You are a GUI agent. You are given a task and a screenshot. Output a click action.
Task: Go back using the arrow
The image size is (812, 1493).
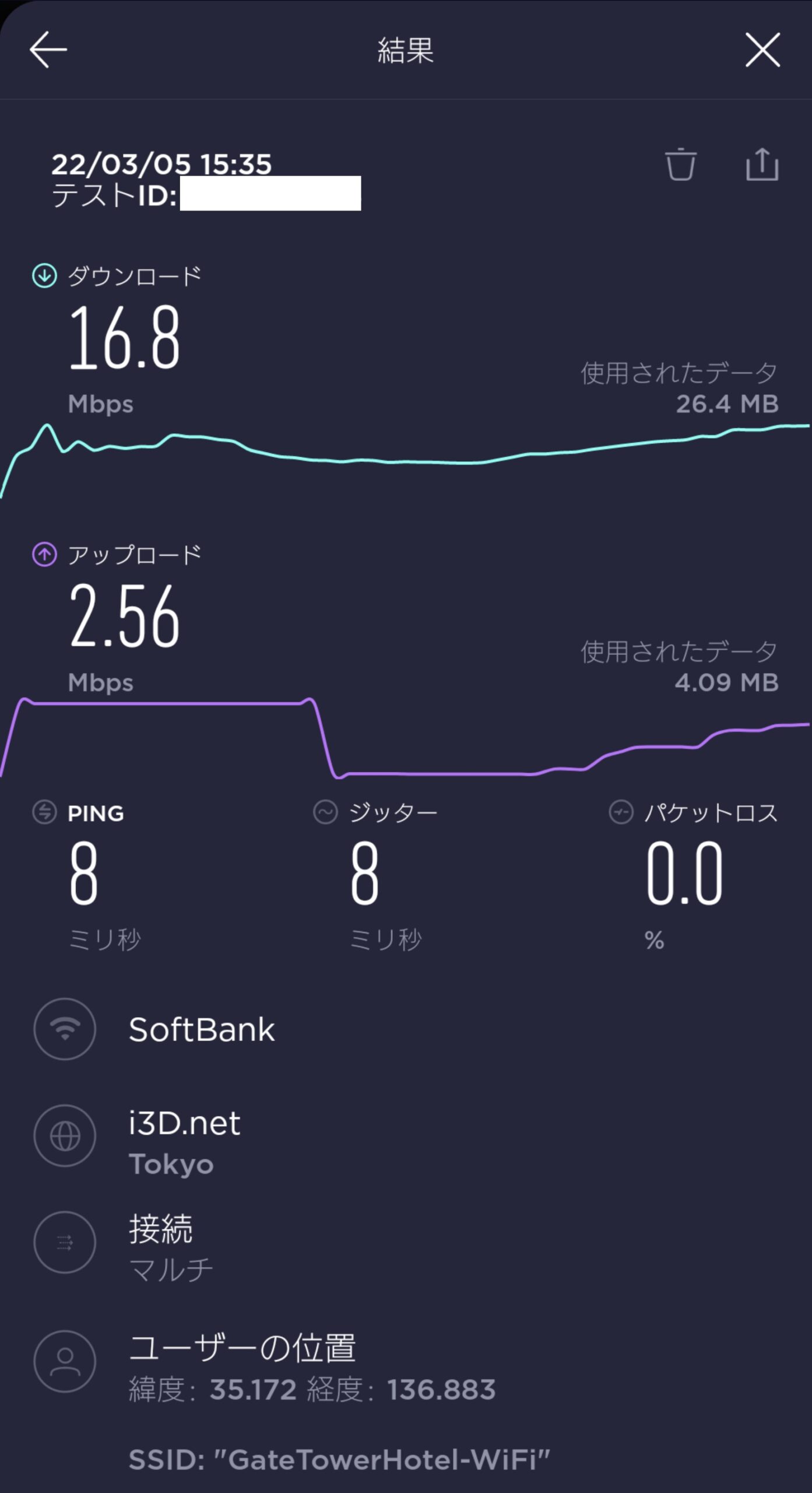click(48, 50)
